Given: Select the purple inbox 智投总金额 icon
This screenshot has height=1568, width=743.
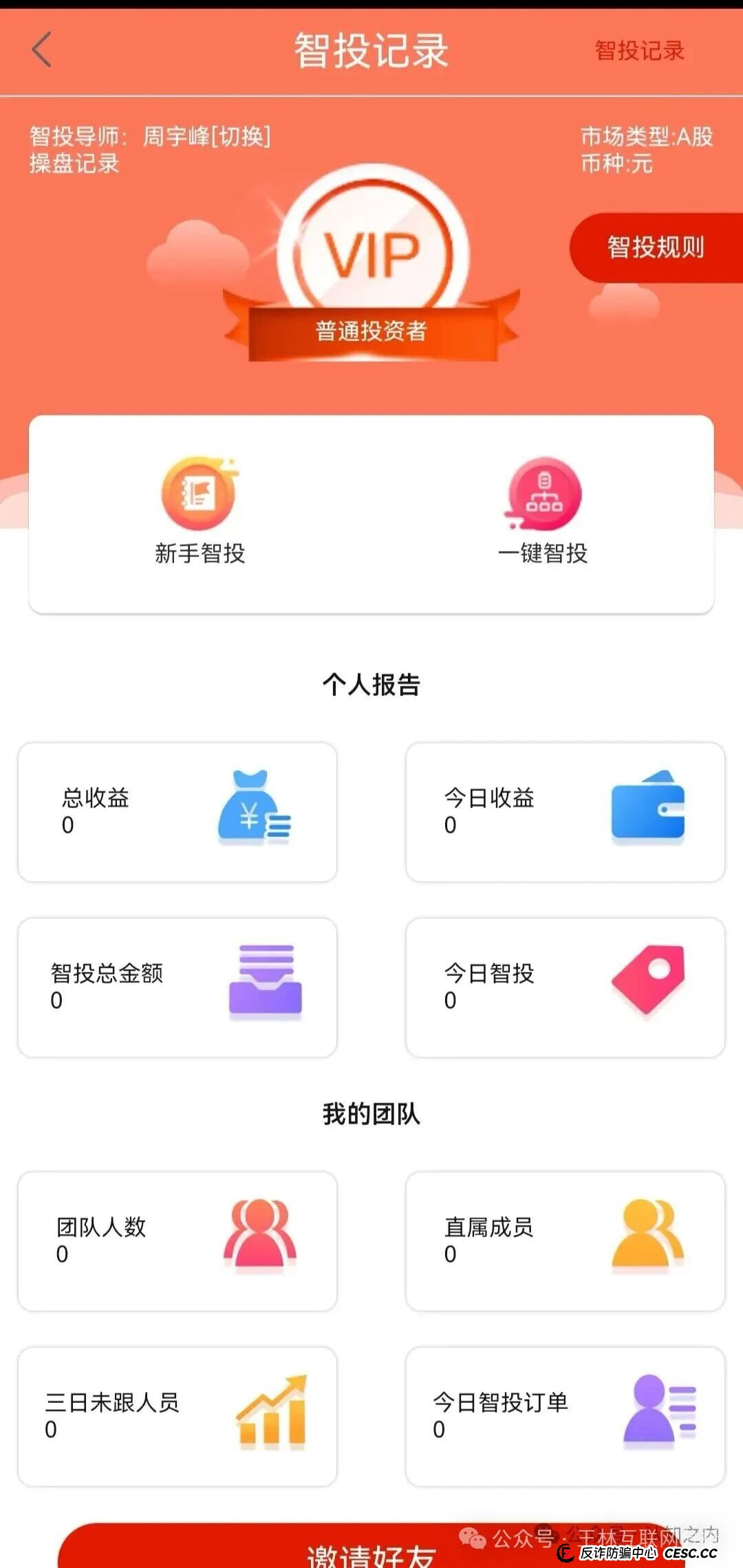Looking at the screenshot, I should tap(263, 983).
